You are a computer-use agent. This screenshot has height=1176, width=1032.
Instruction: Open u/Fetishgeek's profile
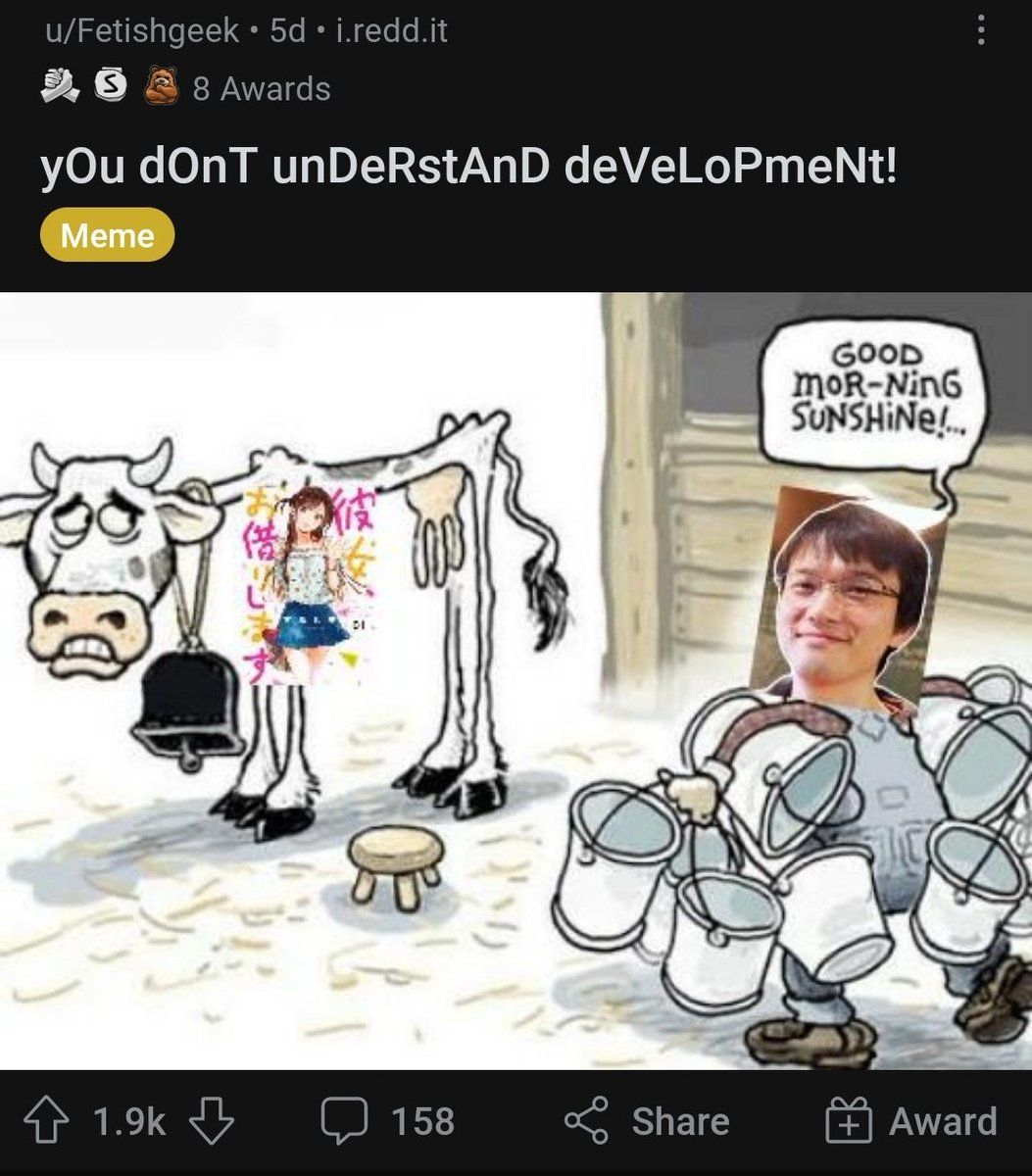142,31
